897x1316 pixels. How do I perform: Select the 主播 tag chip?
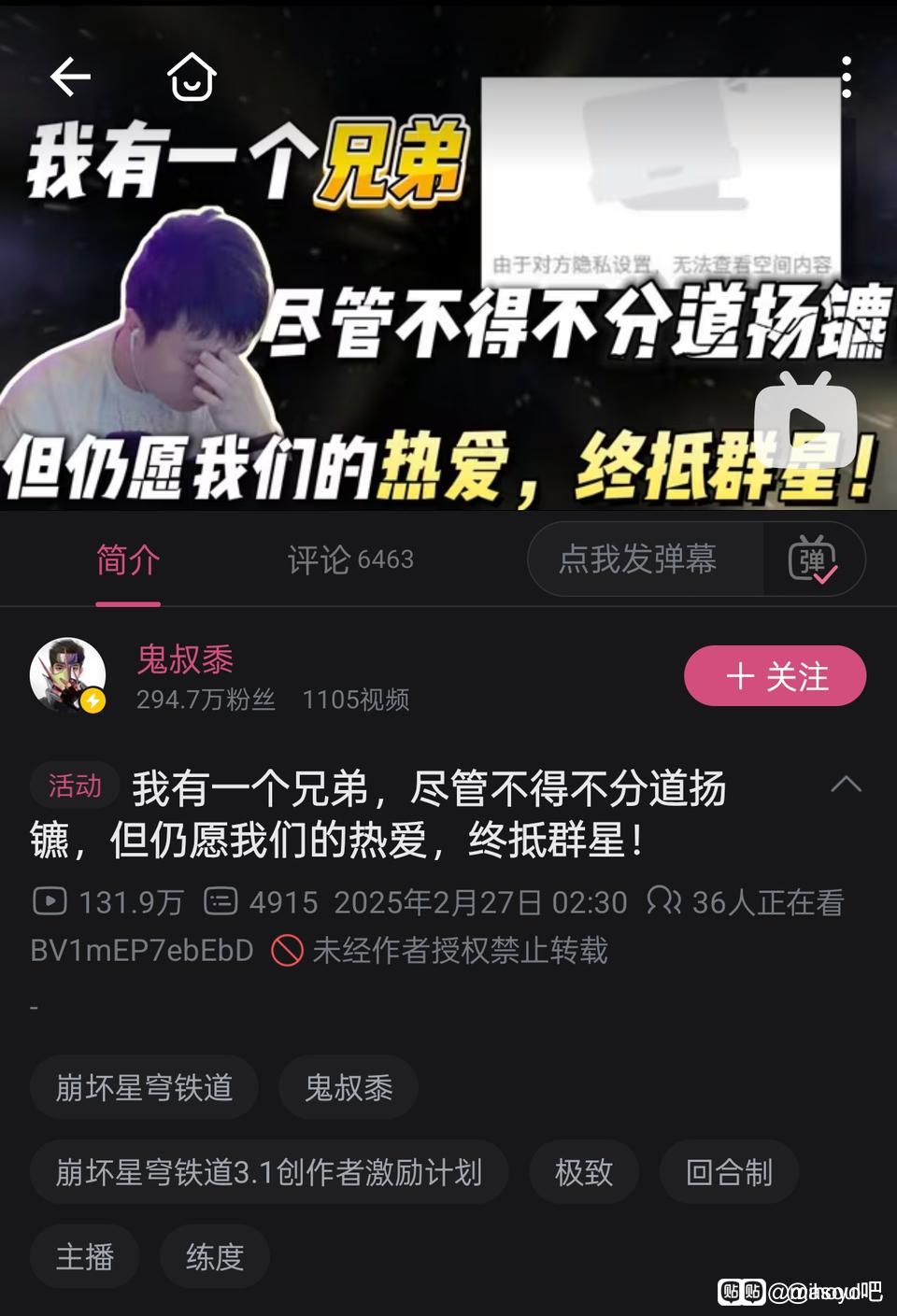(85, 1256)
